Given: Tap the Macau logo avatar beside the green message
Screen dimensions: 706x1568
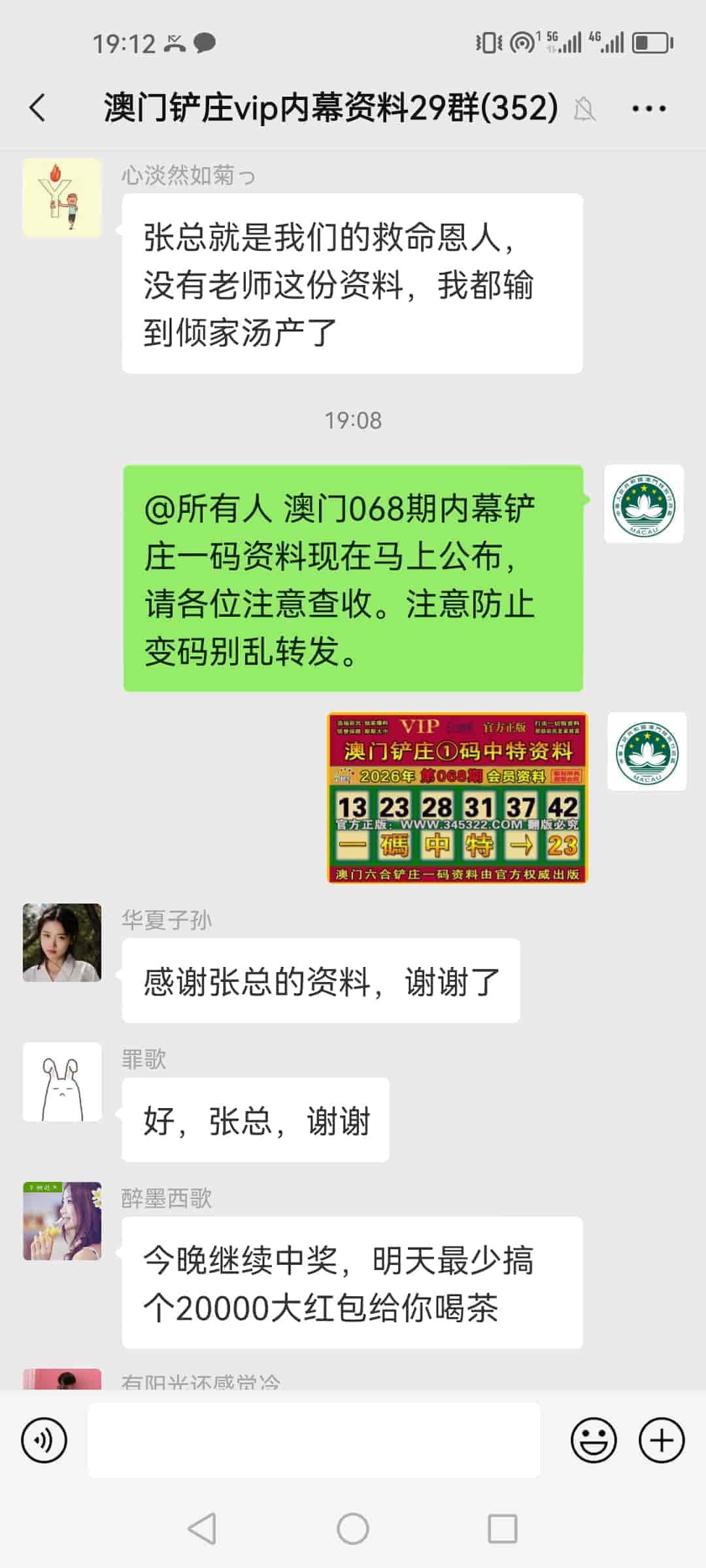Looking at the screenshot, I should (x=644, y=504).
